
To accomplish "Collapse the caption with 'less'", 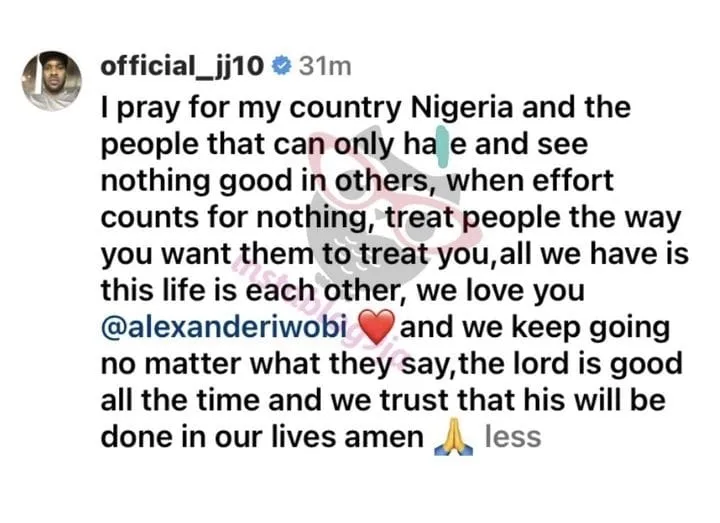I will click(x=512, y=437).
